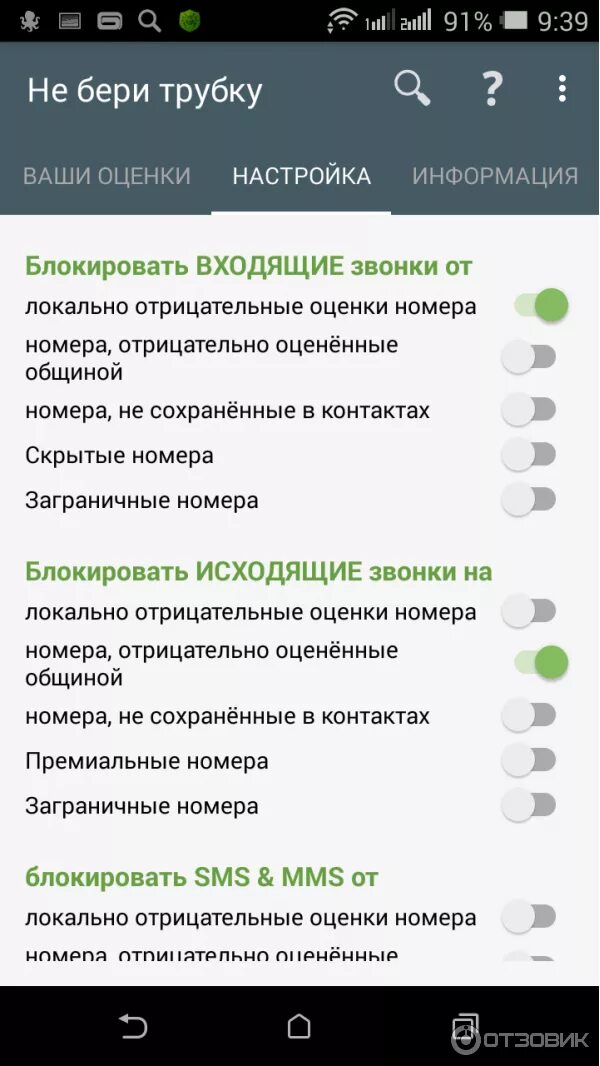
Task: Toggle outgoing Заграничные номера blocking
Action: 529,806
